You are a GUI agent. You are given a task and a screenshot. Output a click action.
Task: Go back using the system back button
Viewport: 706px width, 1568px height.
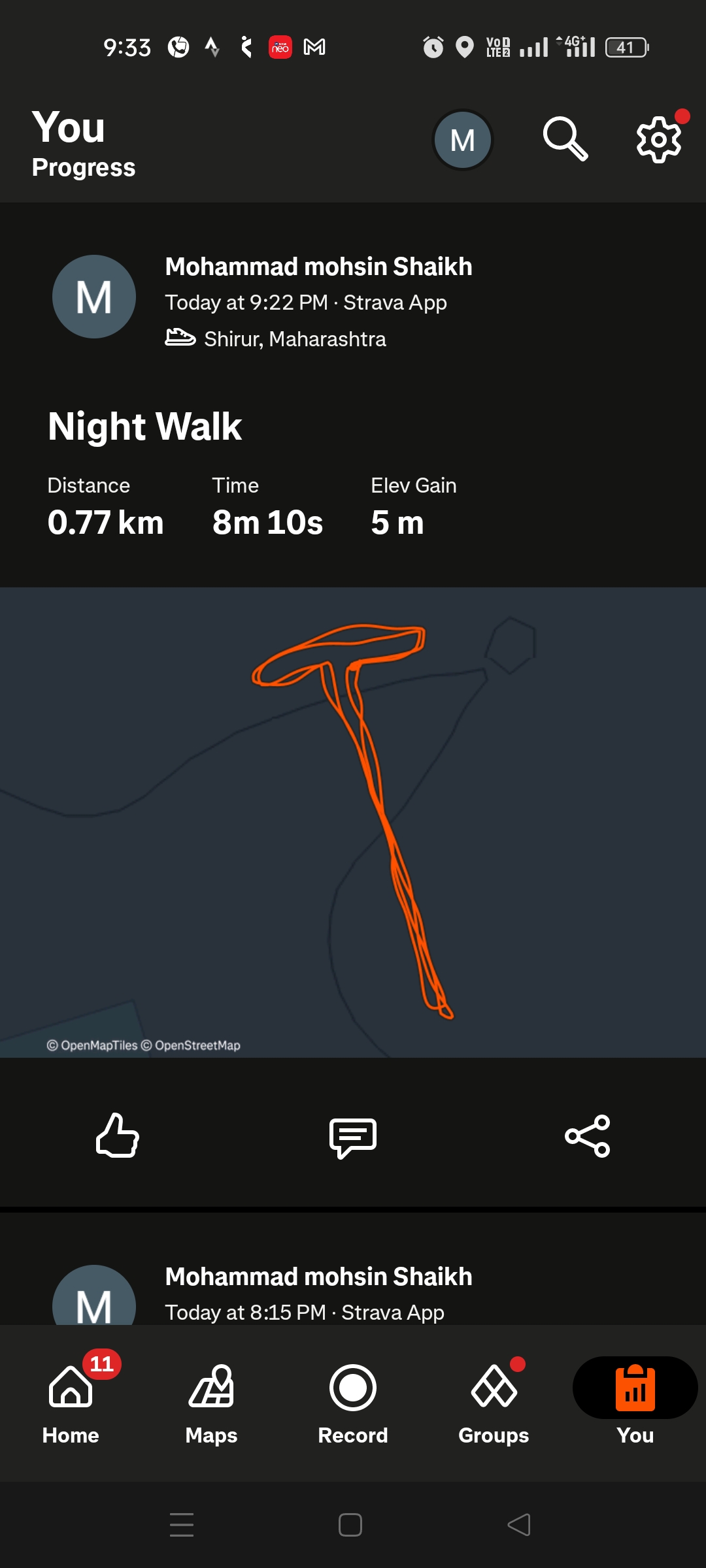(x=519, y=1525)
